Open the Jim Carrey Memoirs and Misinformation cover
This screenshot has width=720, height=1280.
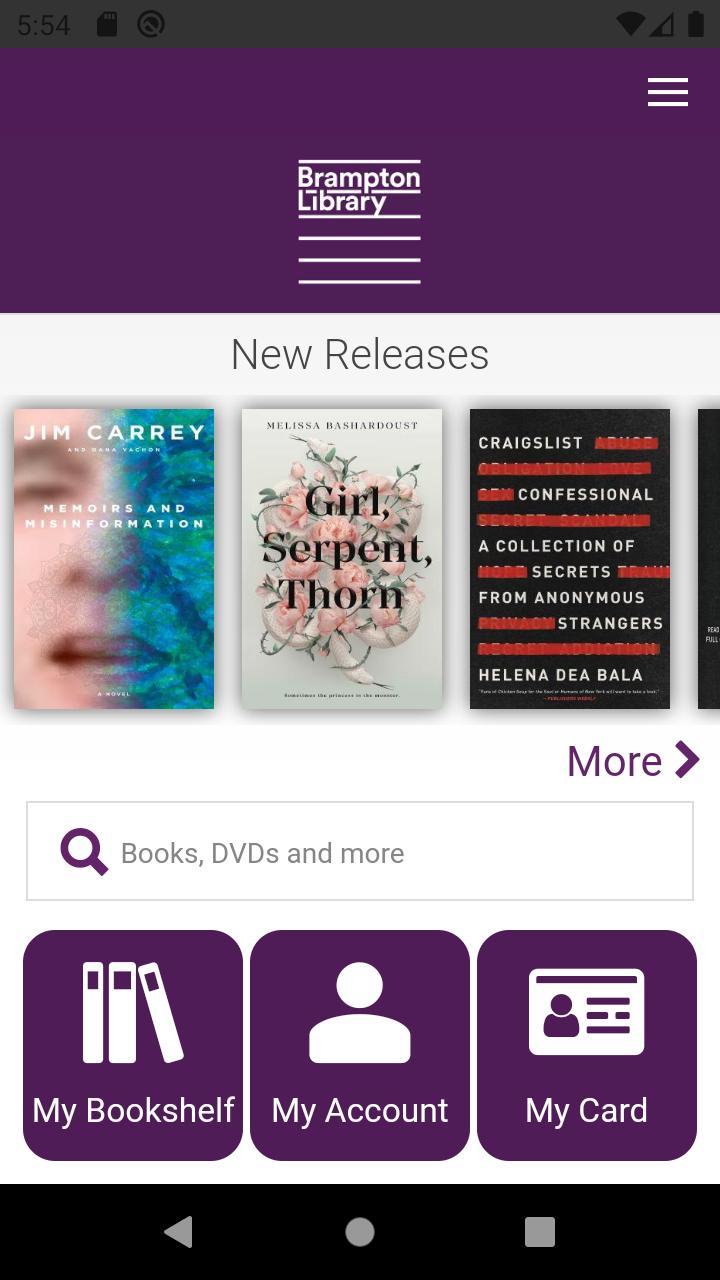pyautogui.click(x=113, y=558)
